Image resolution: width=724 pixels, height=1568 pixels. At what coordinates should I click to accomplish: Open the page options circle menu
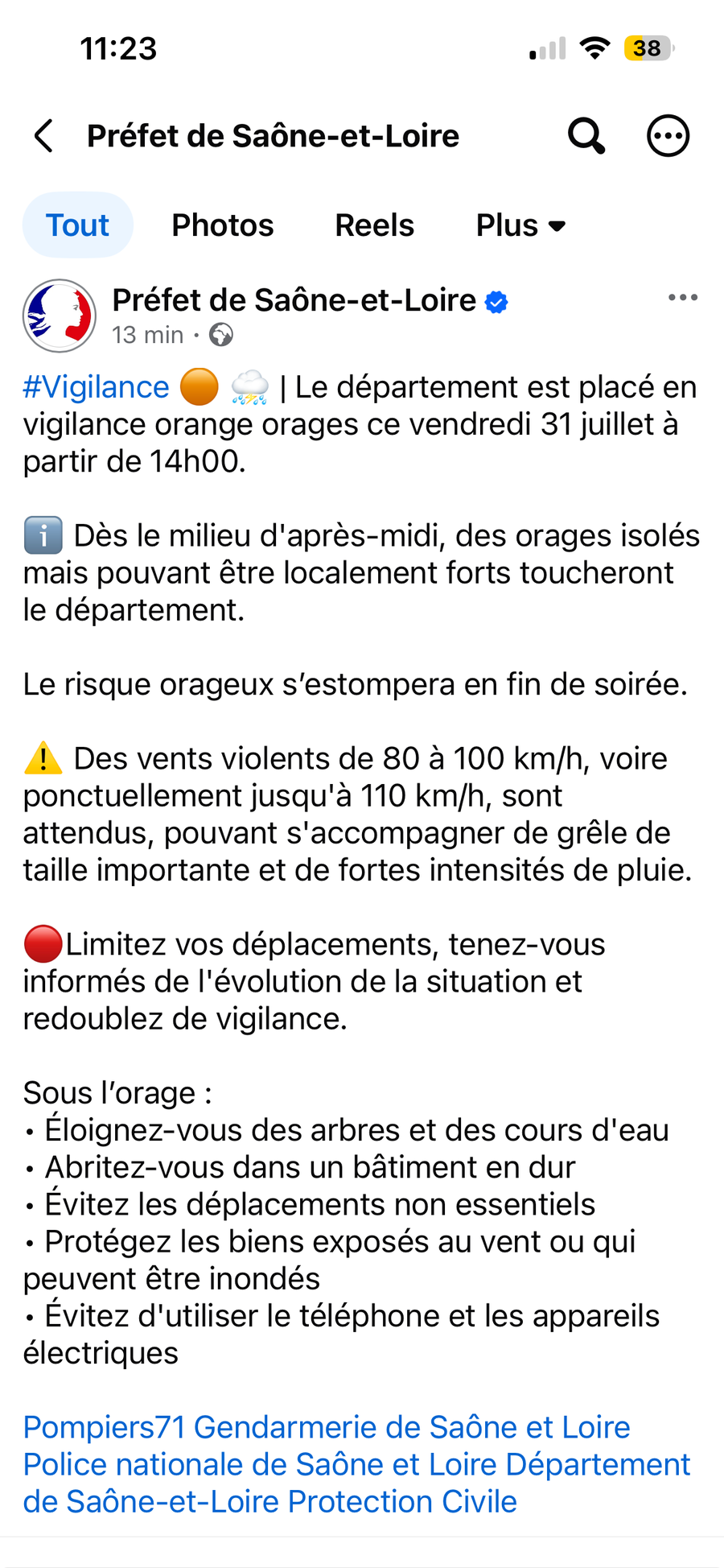pos(668,136)
